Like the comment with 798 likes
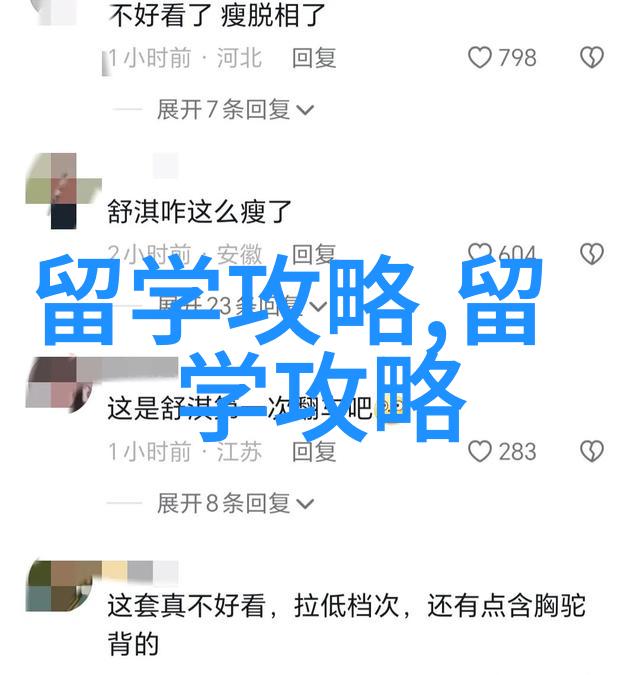This screenshot has width=640, height=675. pos(481,58)
